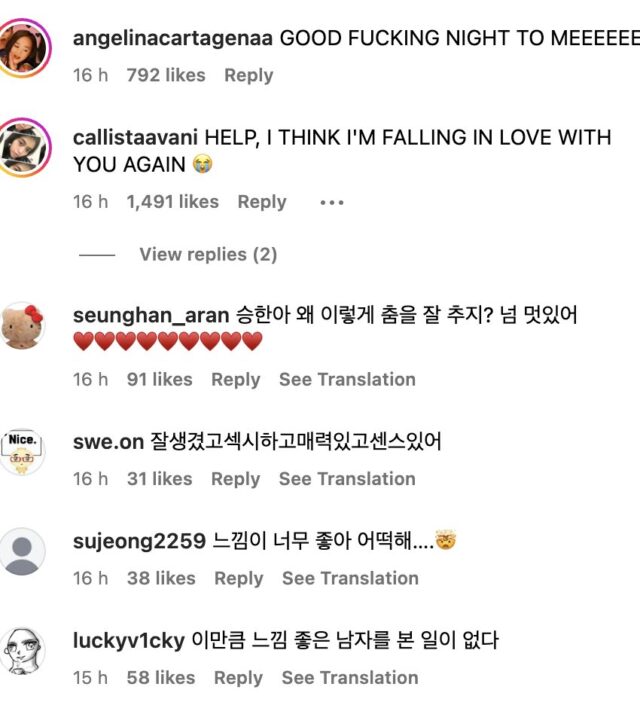The height and width of the screenshot is (702, 640).
Task: Expand View replies (2)
Action: pos(207,254)
